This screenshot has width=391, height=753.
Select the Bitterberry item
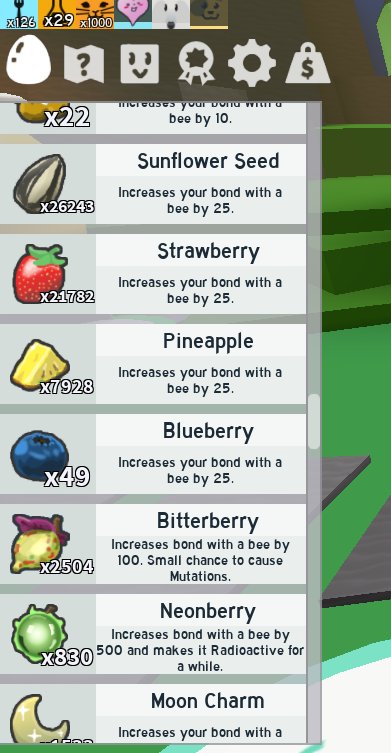click(153, 544)
